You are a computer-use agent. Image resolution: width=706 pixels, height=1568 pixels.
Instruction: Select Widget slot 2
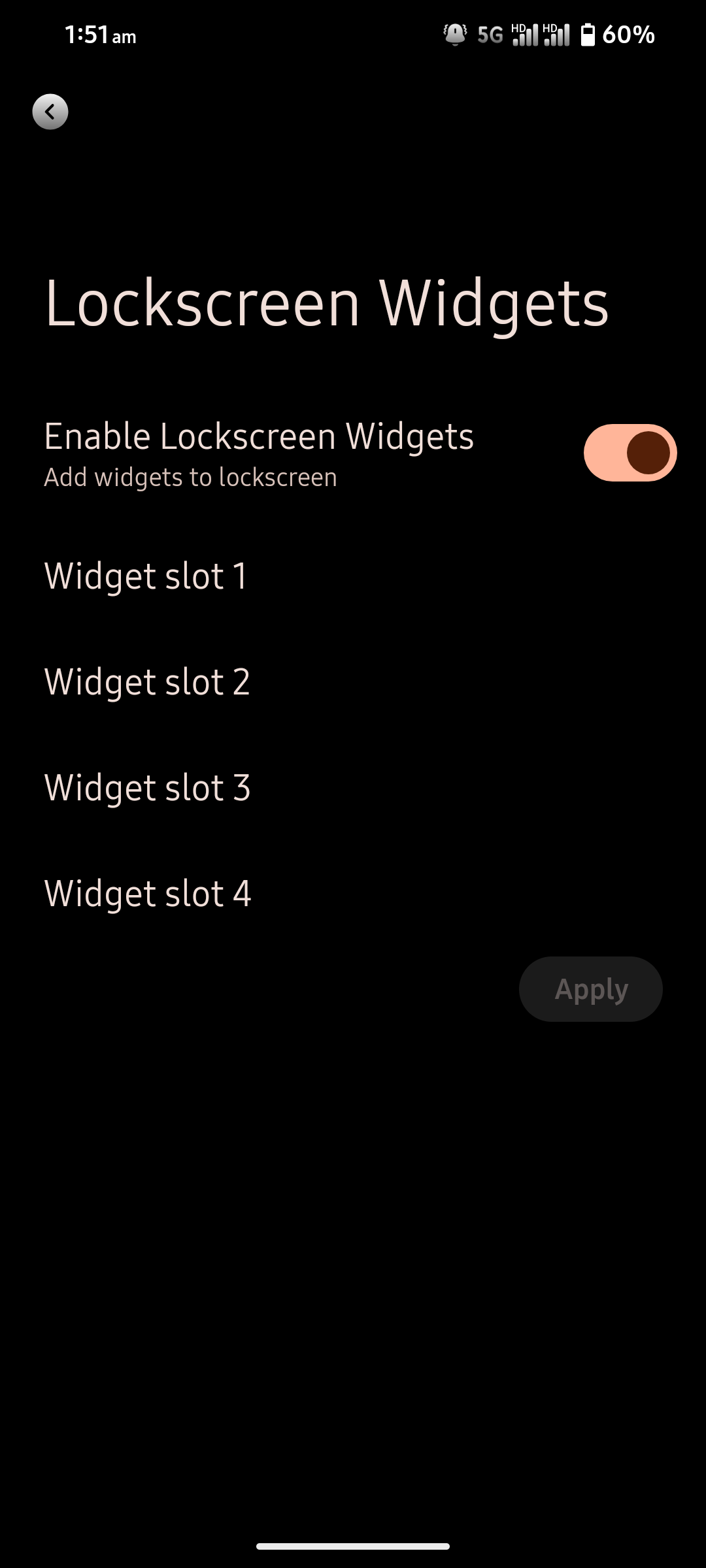pos(353,682)
